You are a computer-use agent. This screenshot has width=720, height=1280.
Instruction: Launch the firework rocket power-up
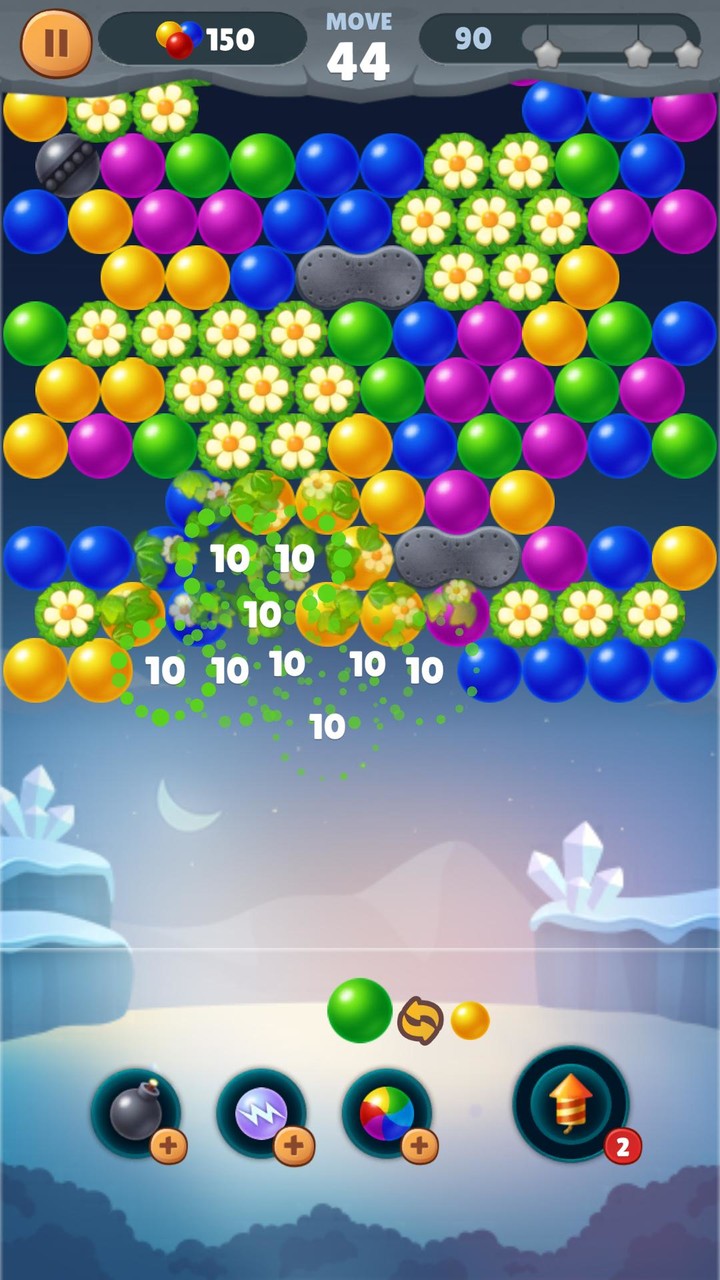point(571,1103)
